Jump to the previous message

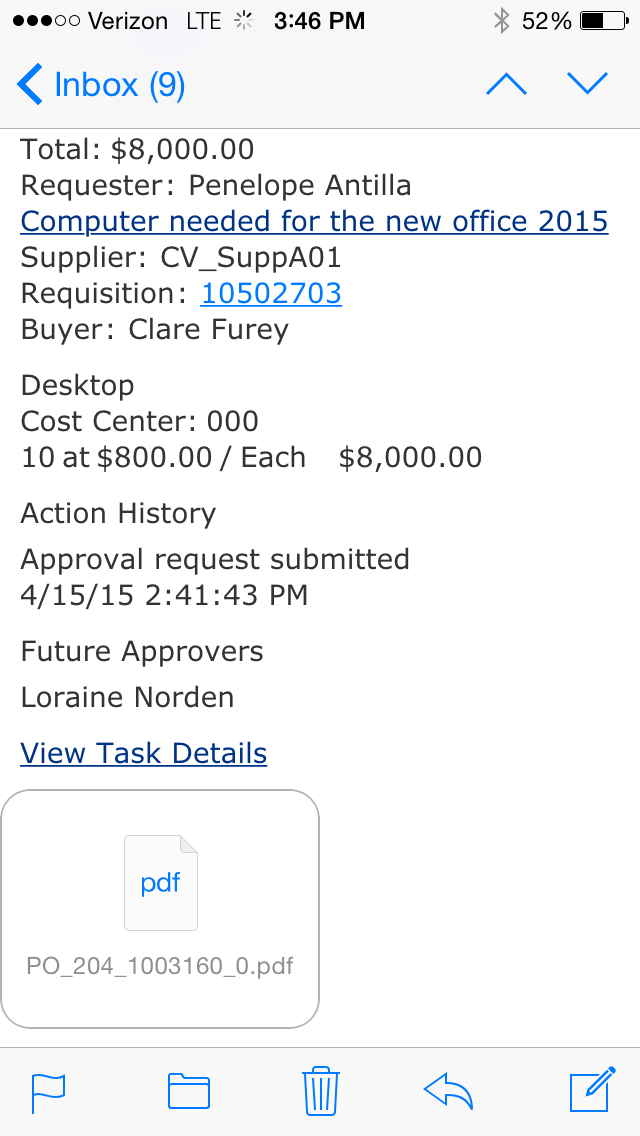tap(506, 85)
